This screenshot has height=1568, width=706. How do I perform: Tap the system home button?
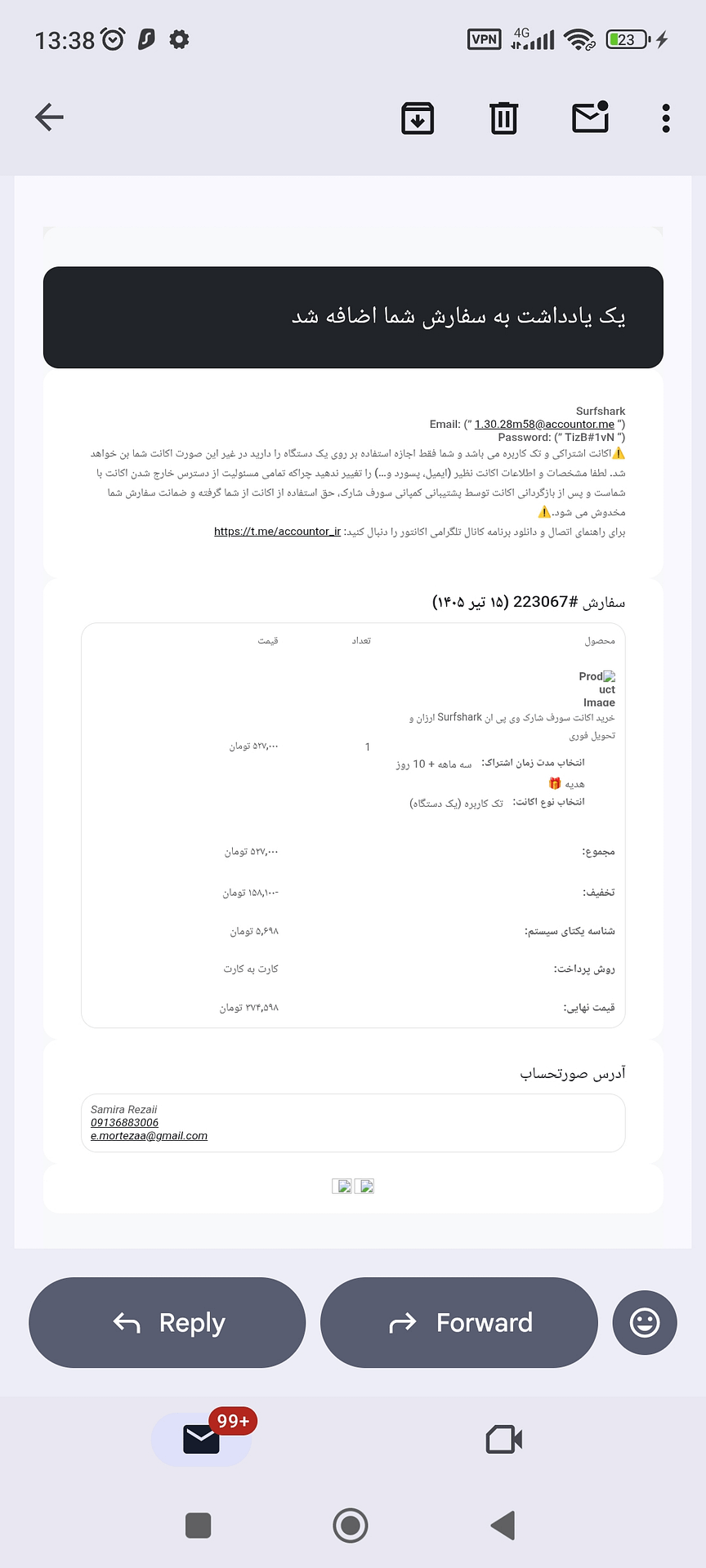pyautogui.click(x=351, y=1525)
